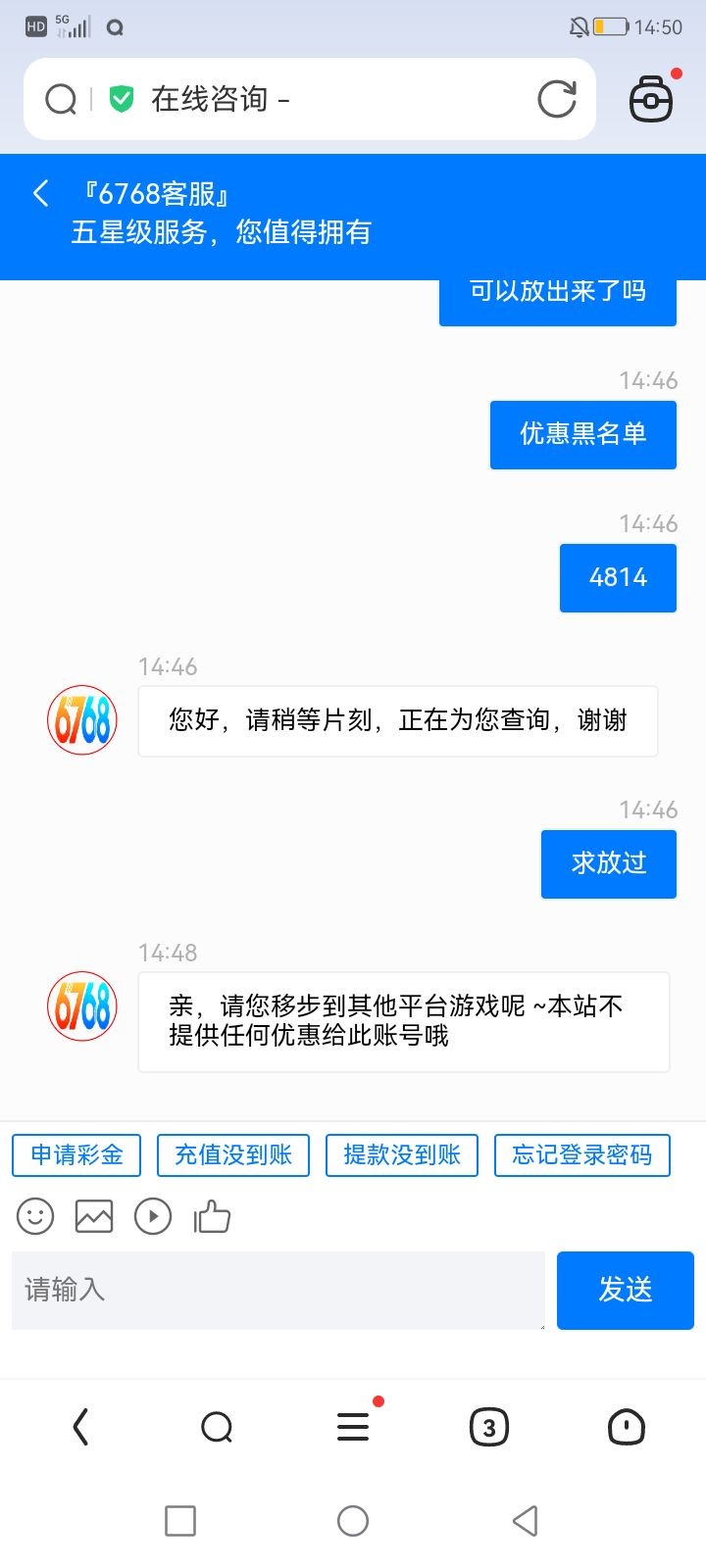706x1568 pixels.
Task: Attach a video with the play icon
Action: tap(153, 1217)
